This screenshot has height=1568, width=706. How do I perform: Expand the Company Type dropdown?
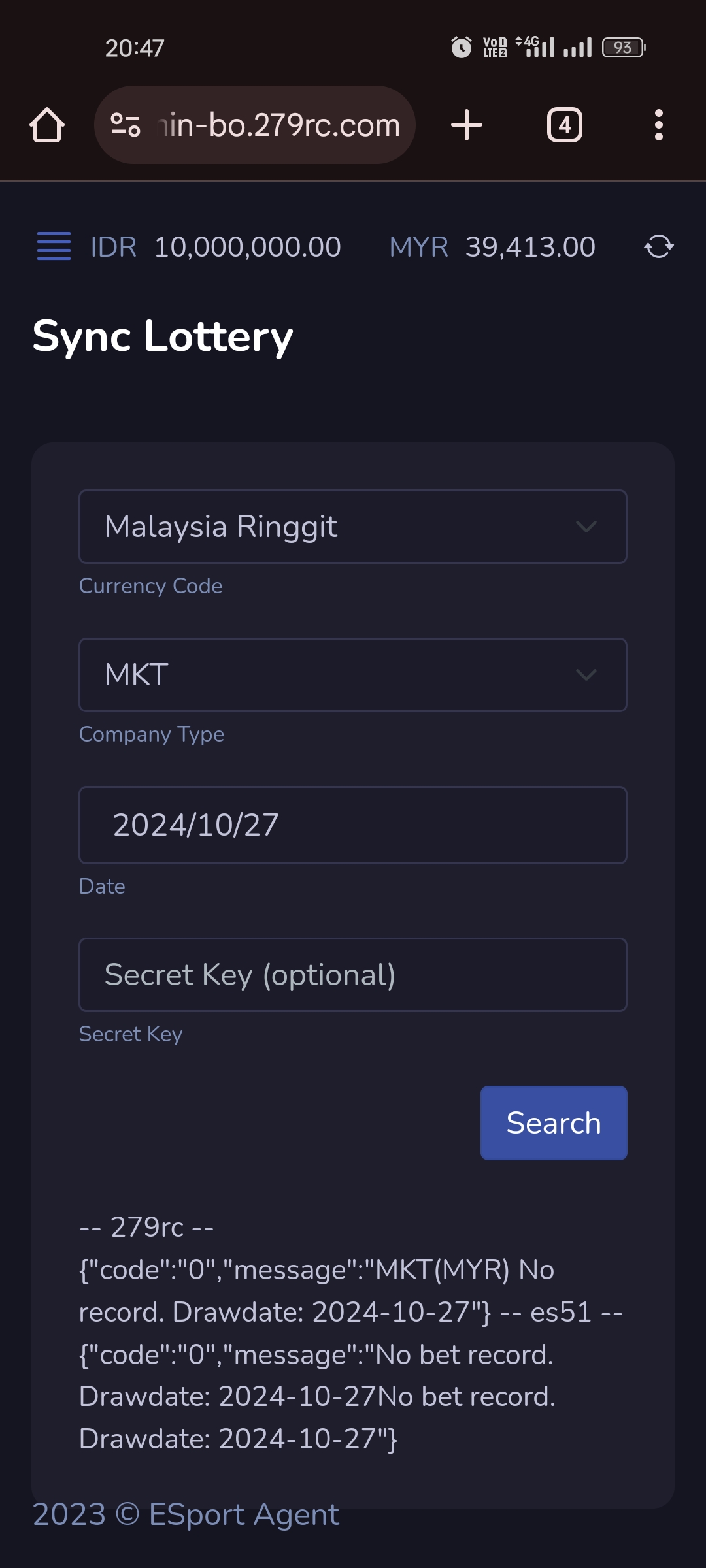[352, 675]
